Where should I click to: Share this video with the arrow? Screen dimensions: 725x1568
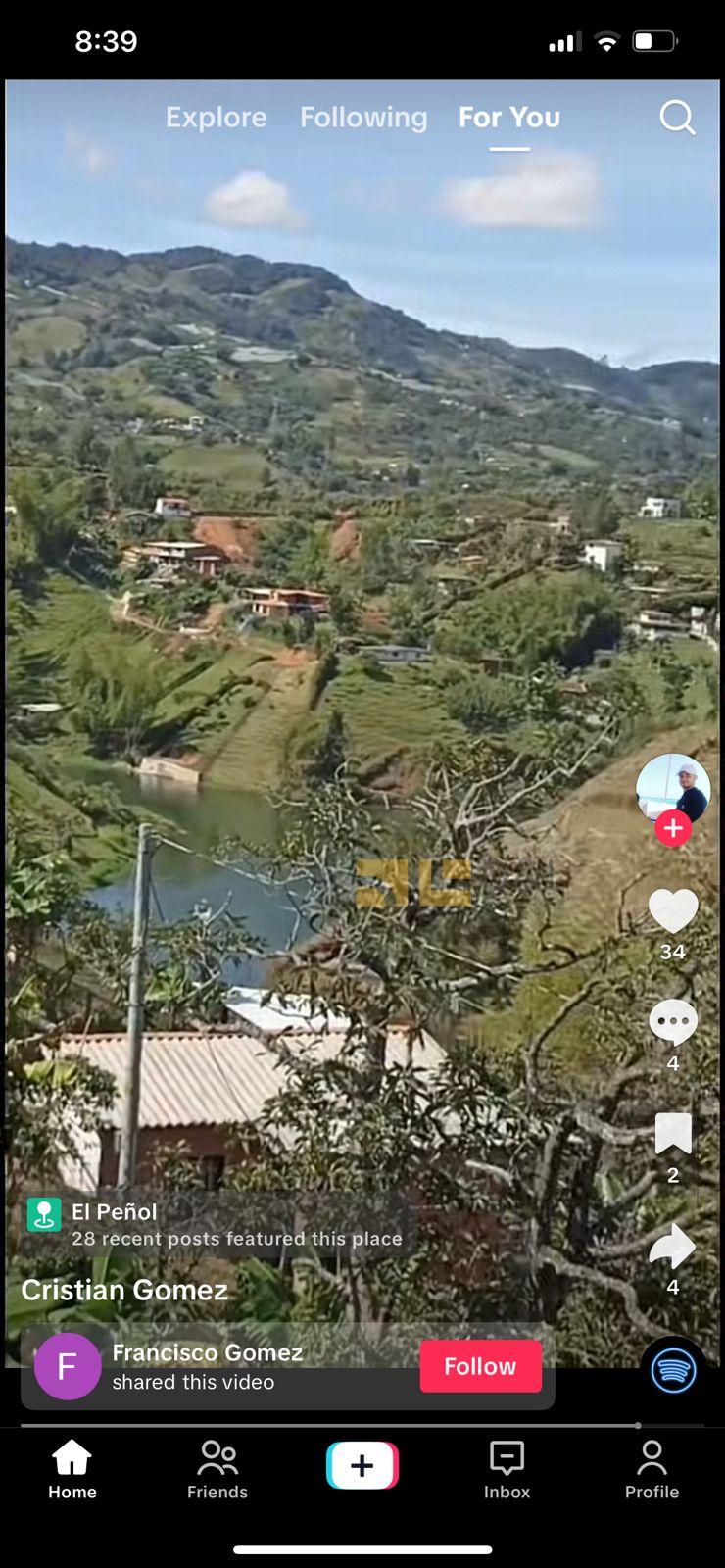point(673,1247)
